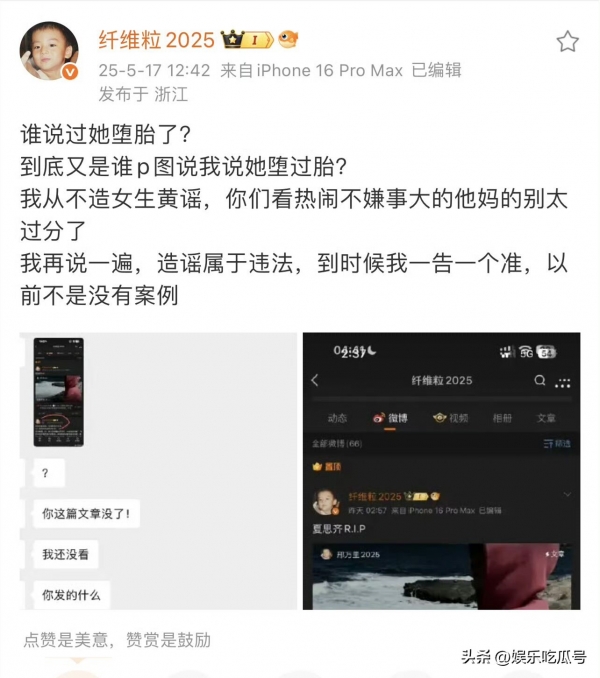Open the dark profile screenshot image

(x=441, y=471)
